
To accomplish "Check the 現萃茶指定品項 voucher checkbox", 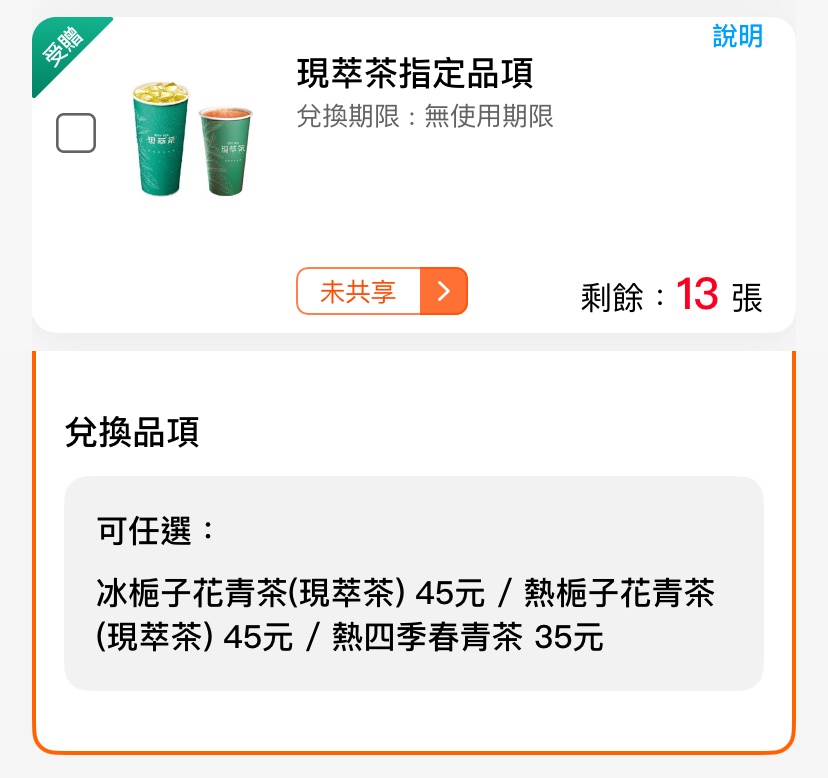I will click(x=76, y=134).
